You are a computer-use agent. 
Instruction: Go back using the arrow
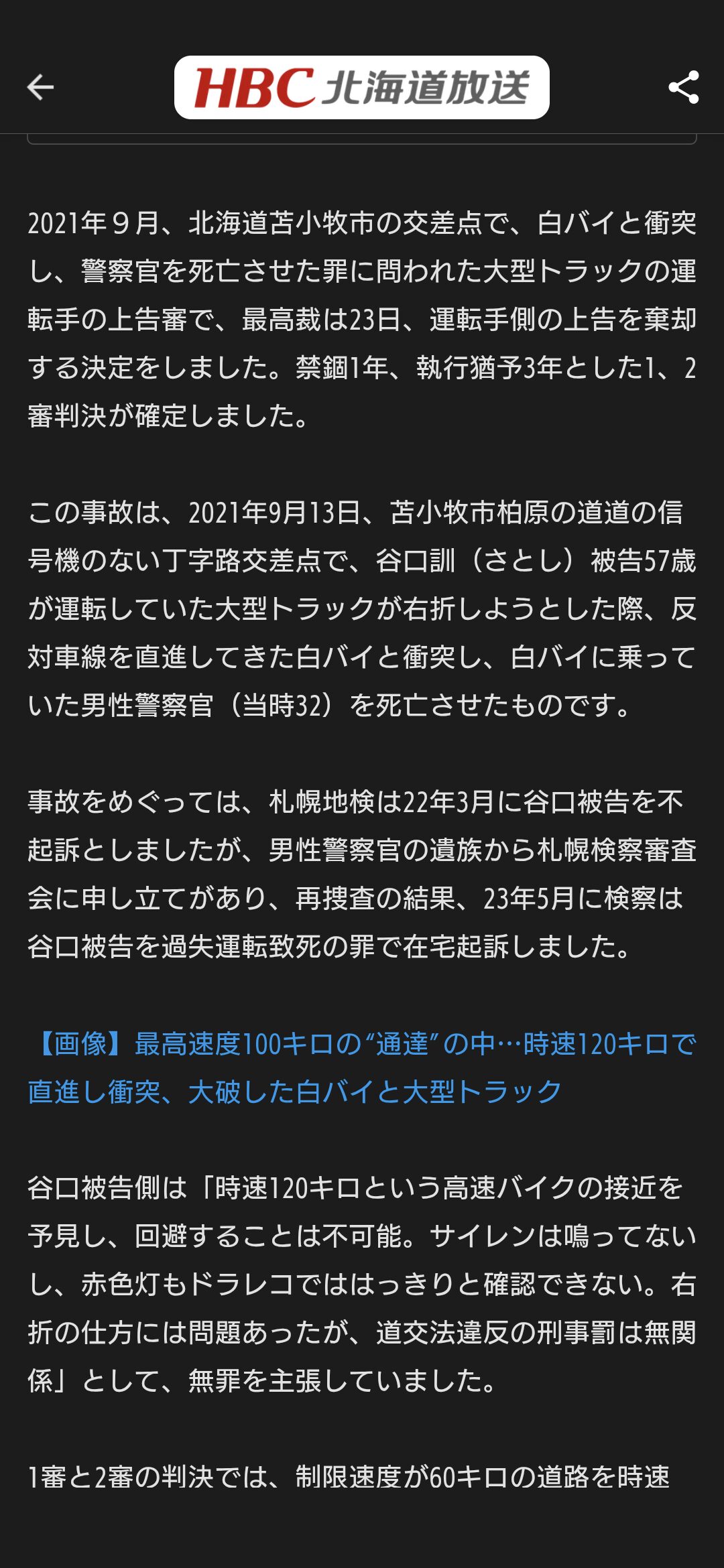[40, 87]
